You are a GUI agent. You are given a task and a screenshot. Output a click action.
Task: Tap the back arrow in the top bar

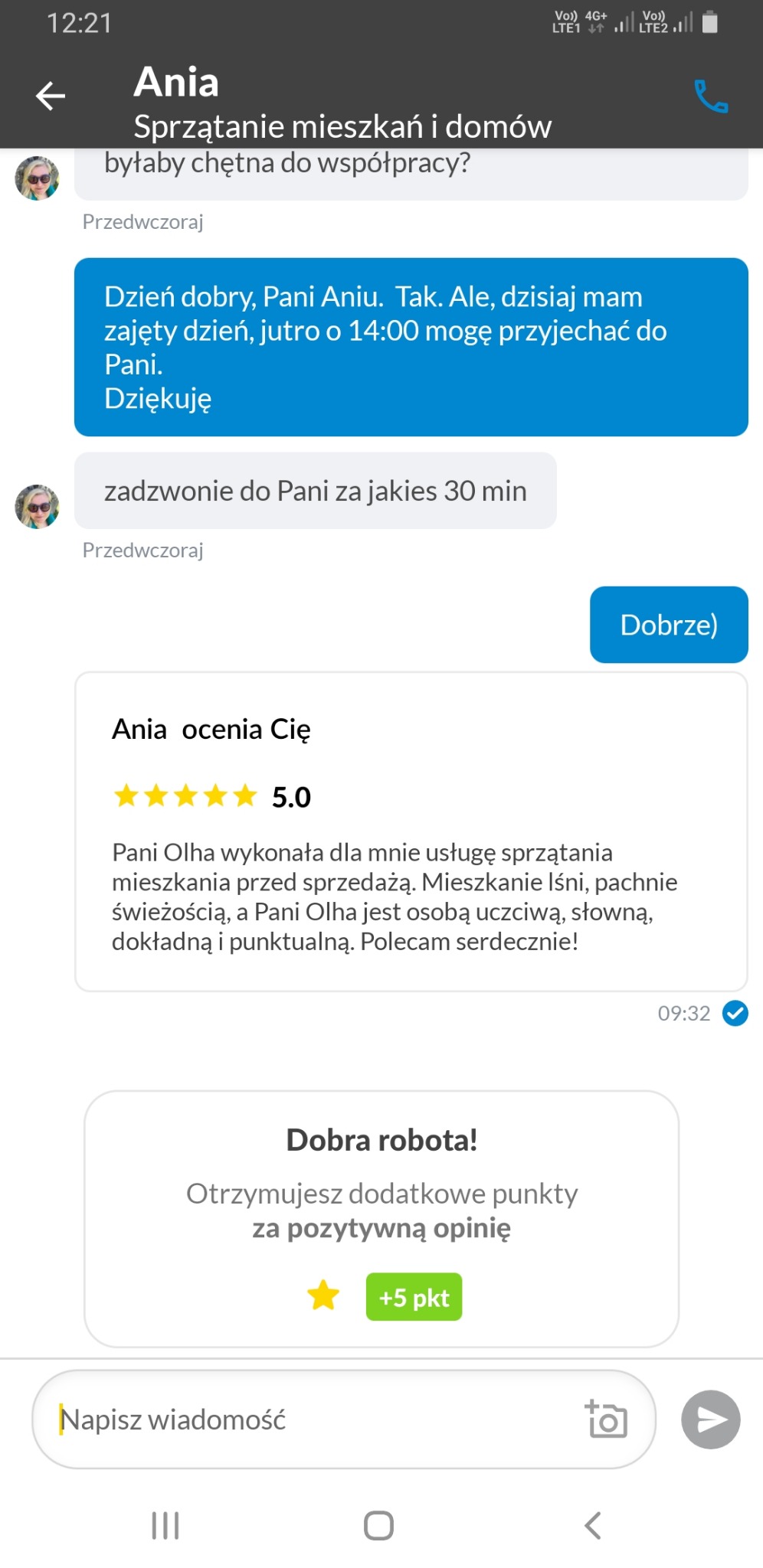click(49, 95)
